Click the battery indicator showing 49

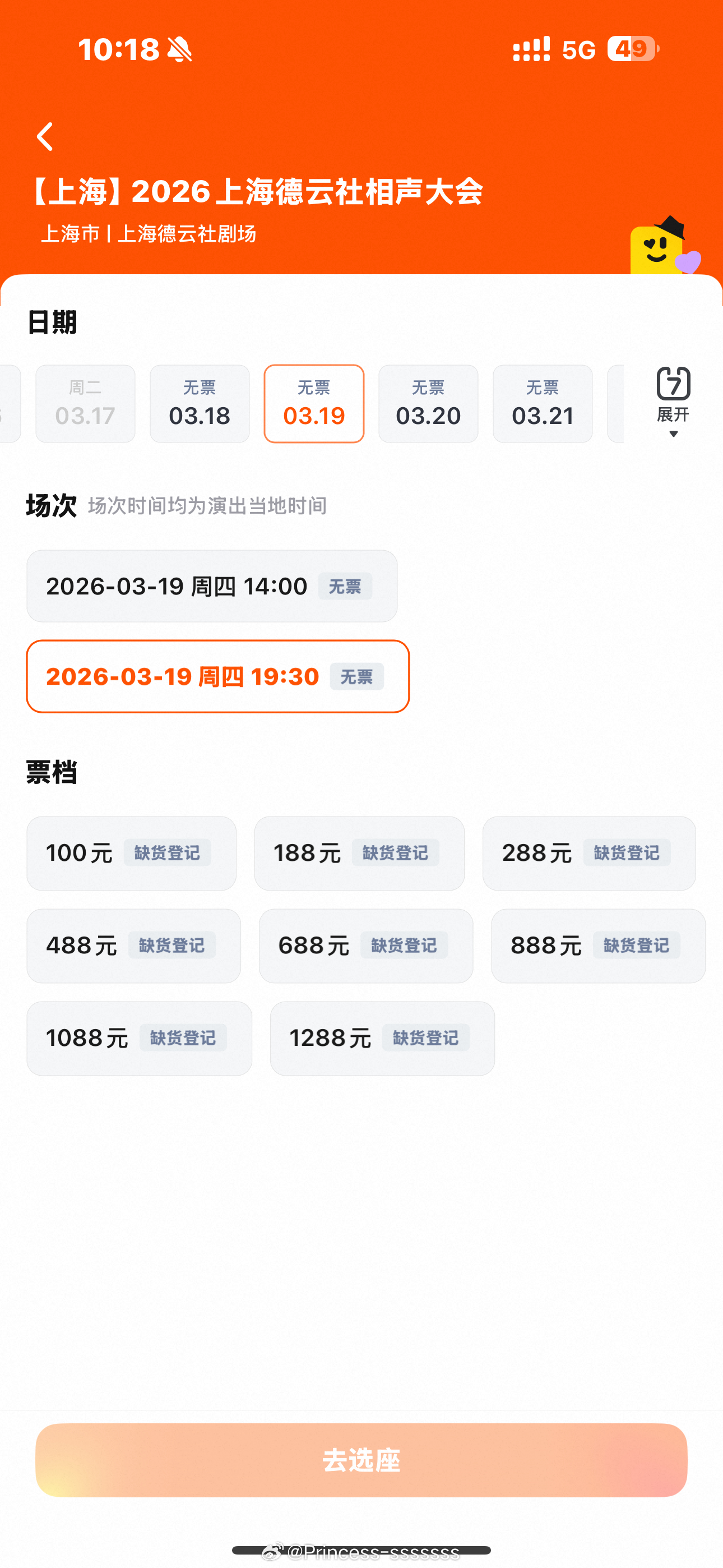pyautogui.click(x=632, y=49)
